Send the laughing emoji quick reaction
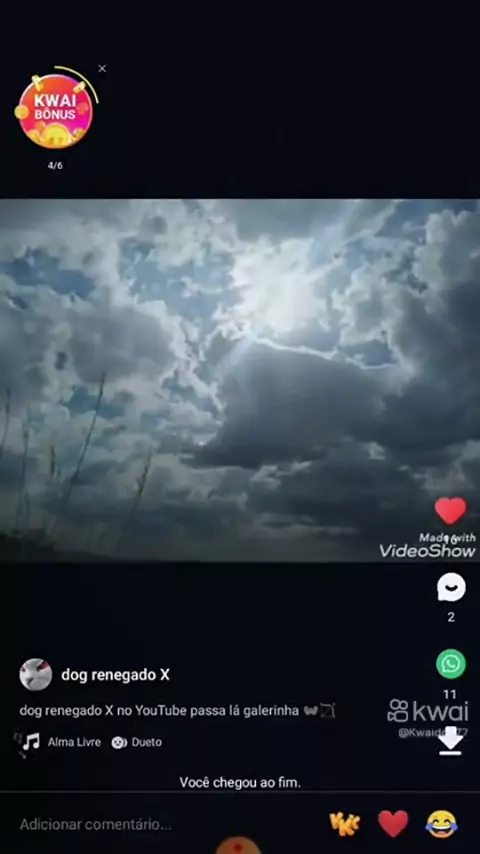The width and height of the screenshot is (480, 854). click(x=441, y=824)
